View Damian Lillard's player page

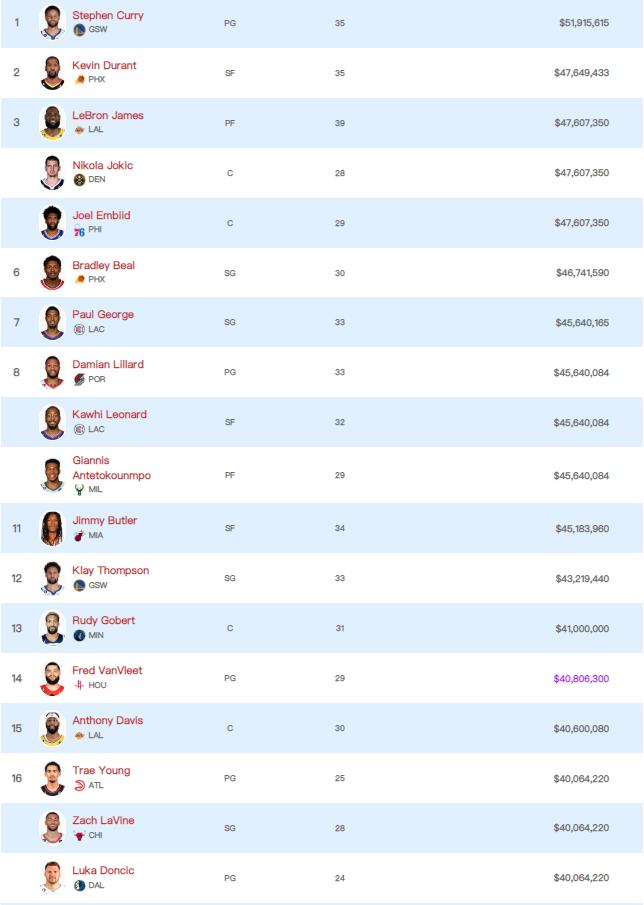107,364
